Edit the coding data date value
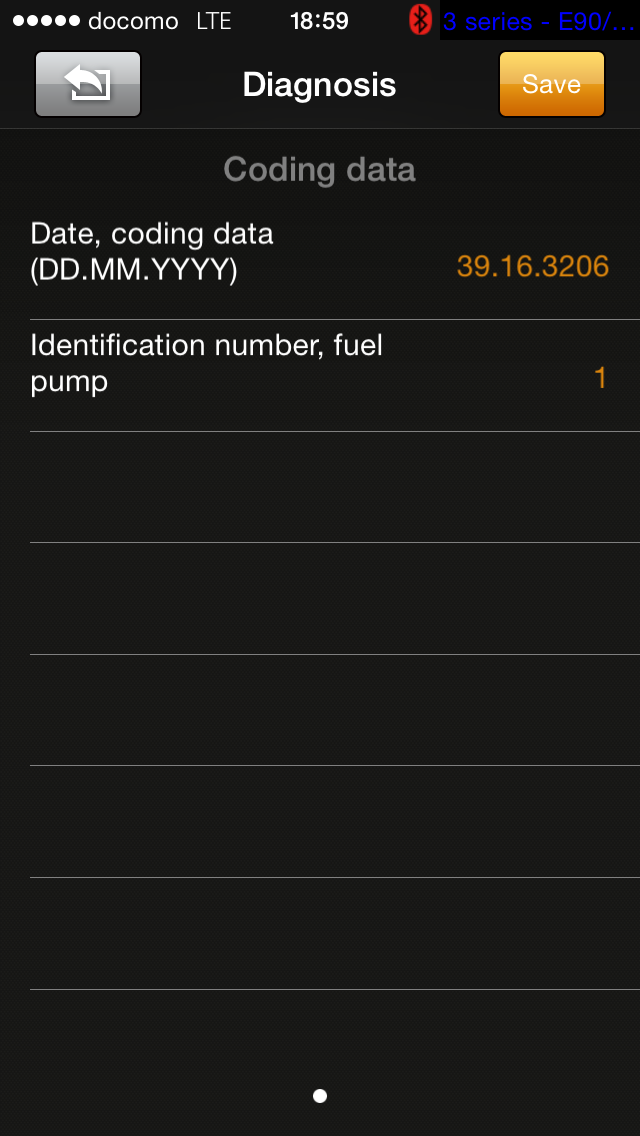This screenshot has width=640, height=1136. [x=532, y=266]
